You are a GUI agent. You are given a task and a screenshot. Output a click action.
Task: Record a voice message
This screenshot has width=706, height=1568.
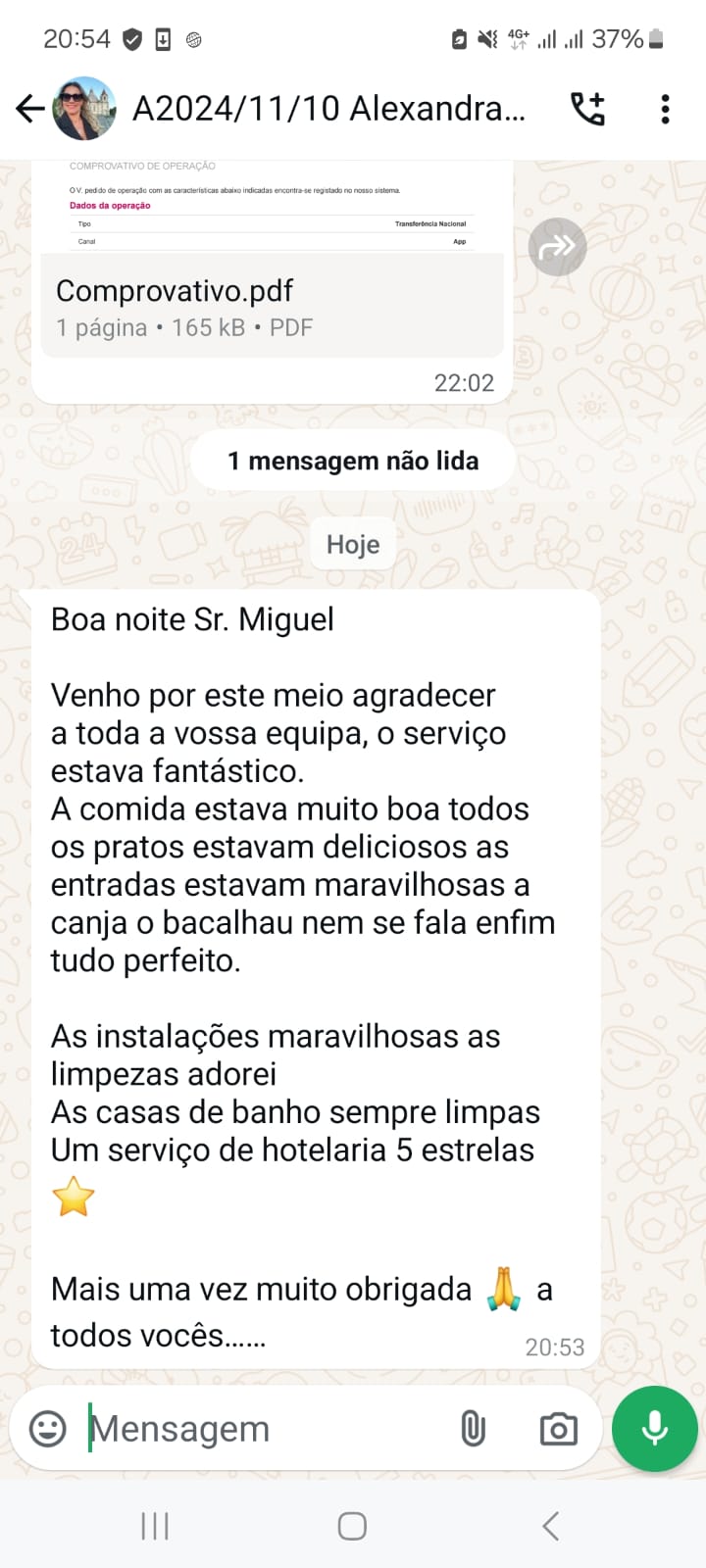(x=654, y=1429)
